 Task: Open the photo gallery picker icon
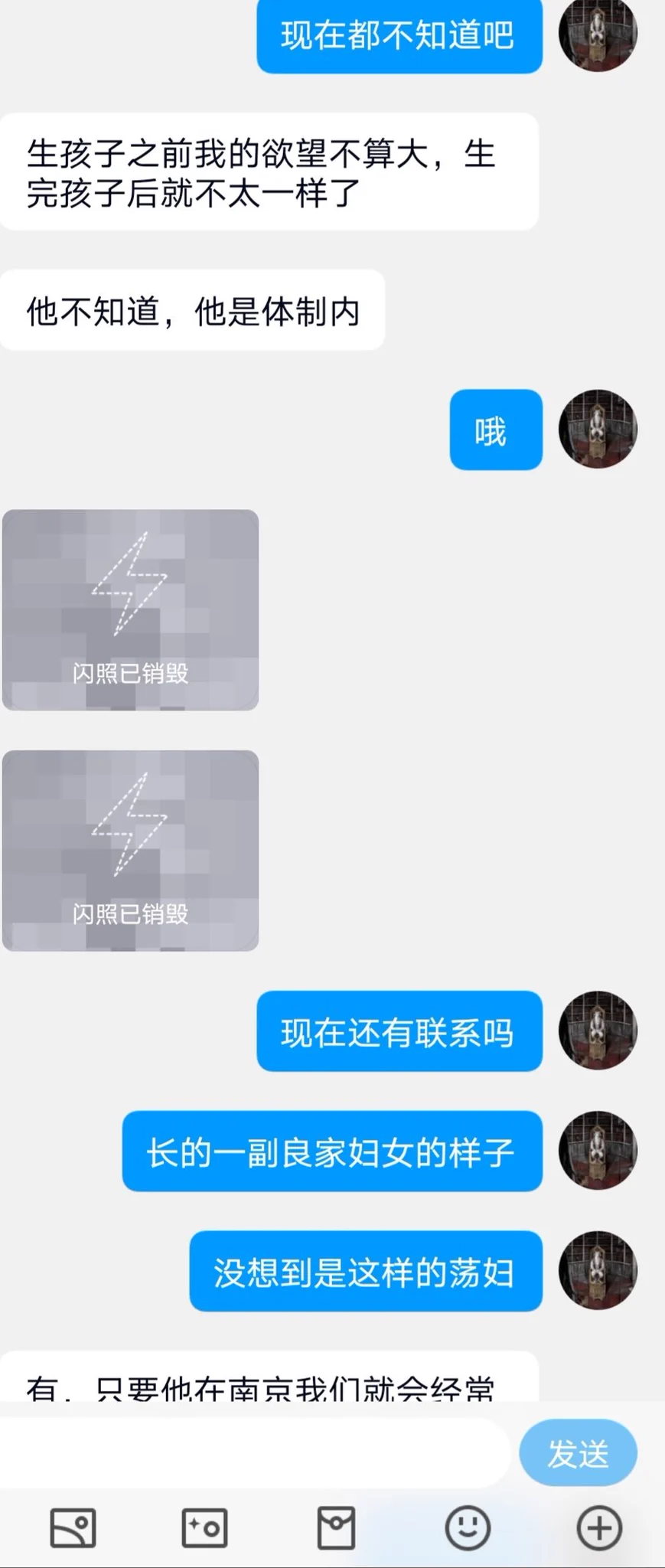[x=73, y=1528]
